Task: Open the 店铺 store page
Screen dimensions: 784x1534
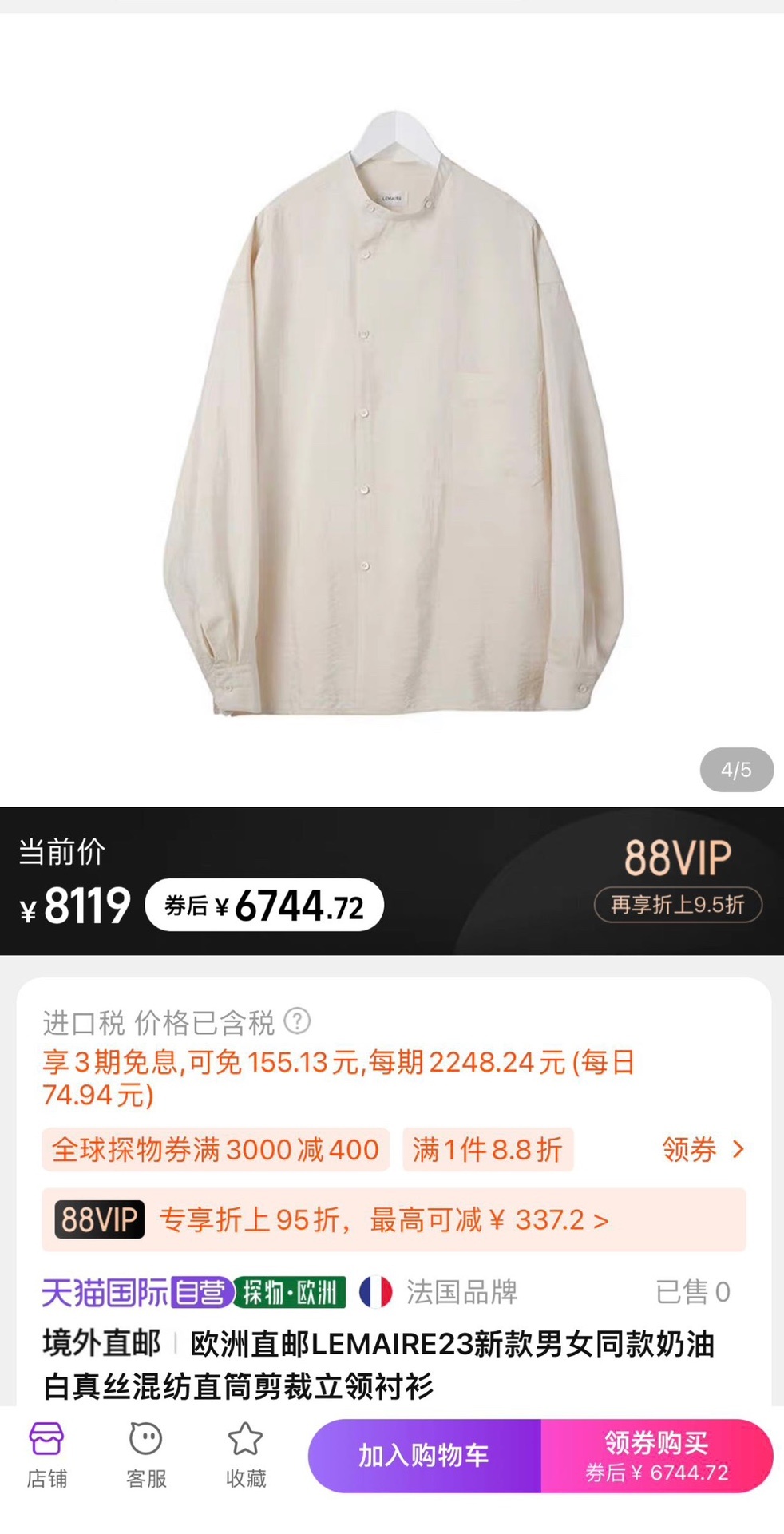Action: [x=46, y=1455]
